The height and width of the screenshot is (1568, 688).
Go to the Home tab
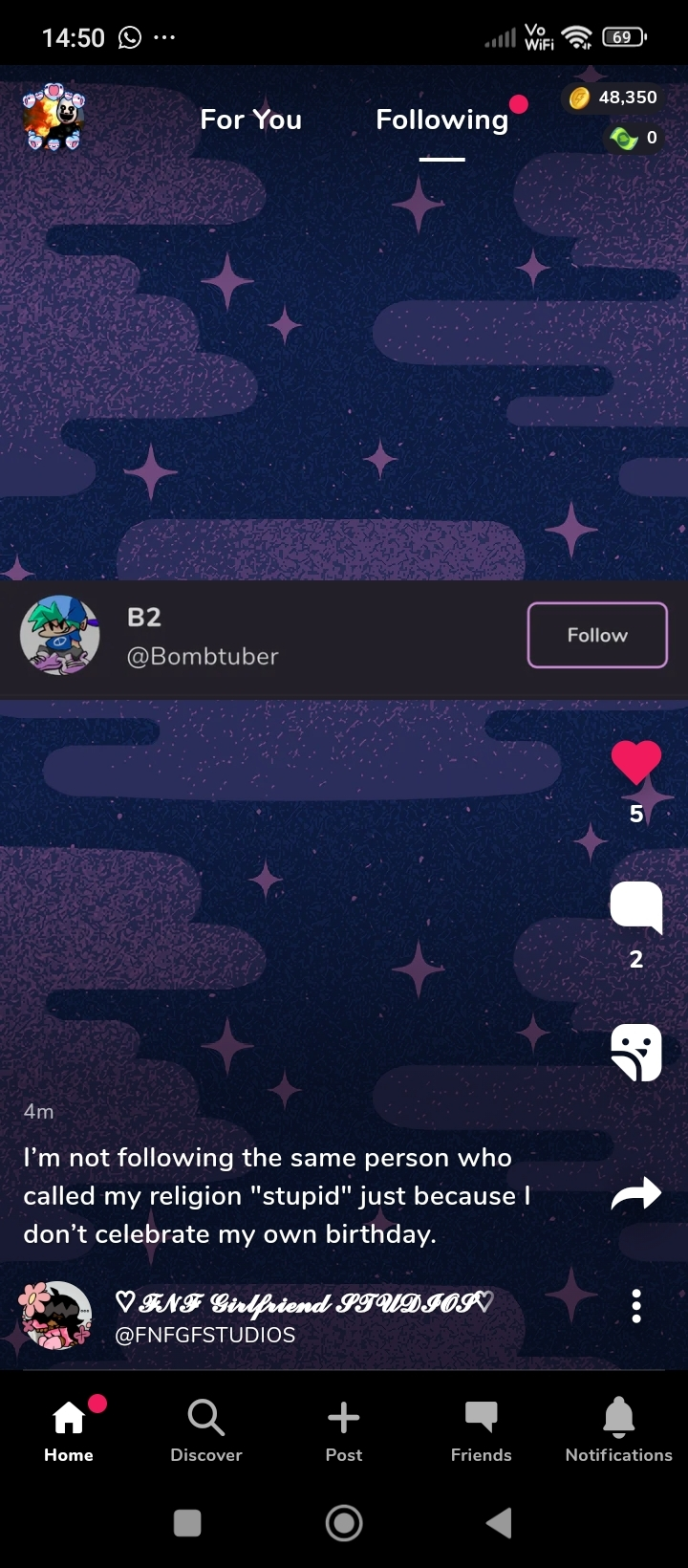(x=69, y=1429)
